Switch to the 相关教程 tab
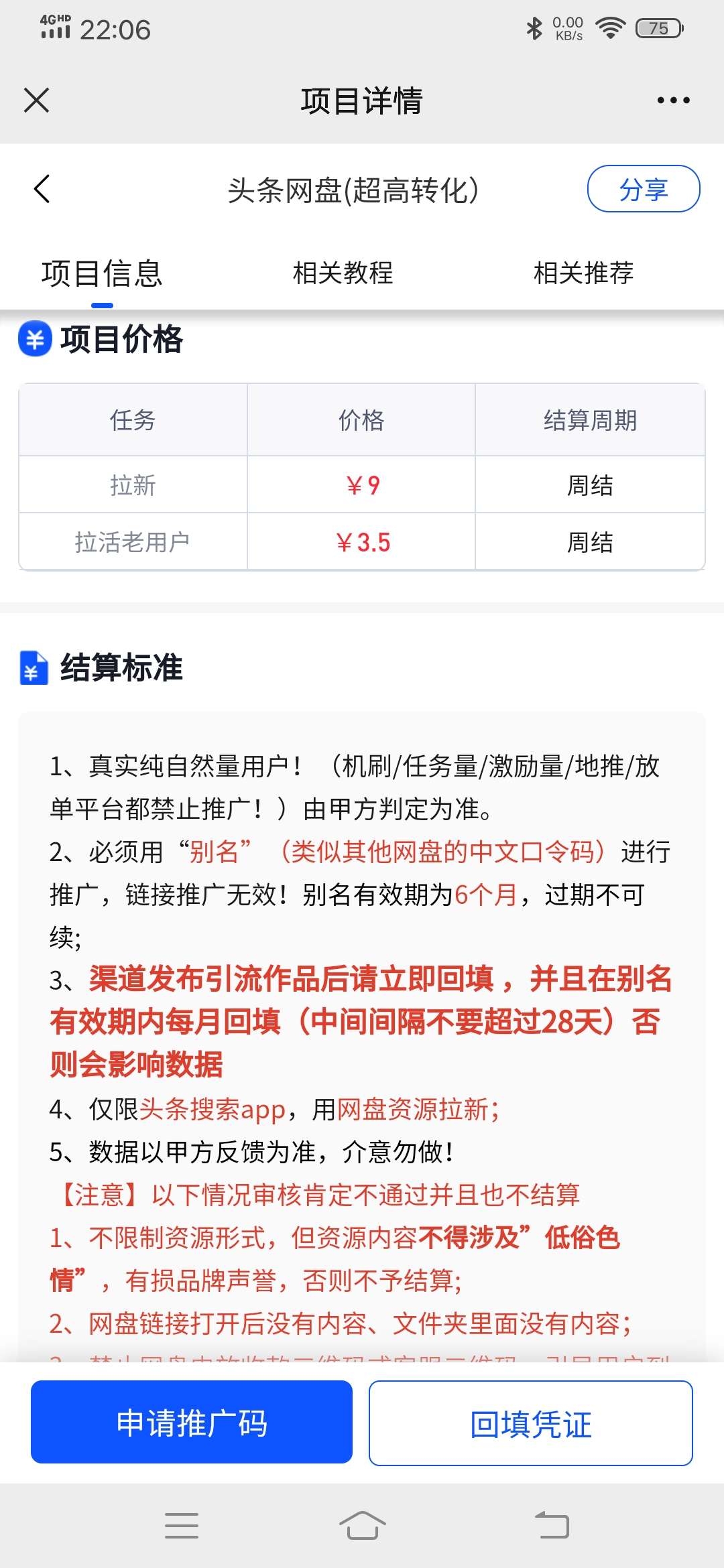The image size is (724, 1568). coord(343,273)
